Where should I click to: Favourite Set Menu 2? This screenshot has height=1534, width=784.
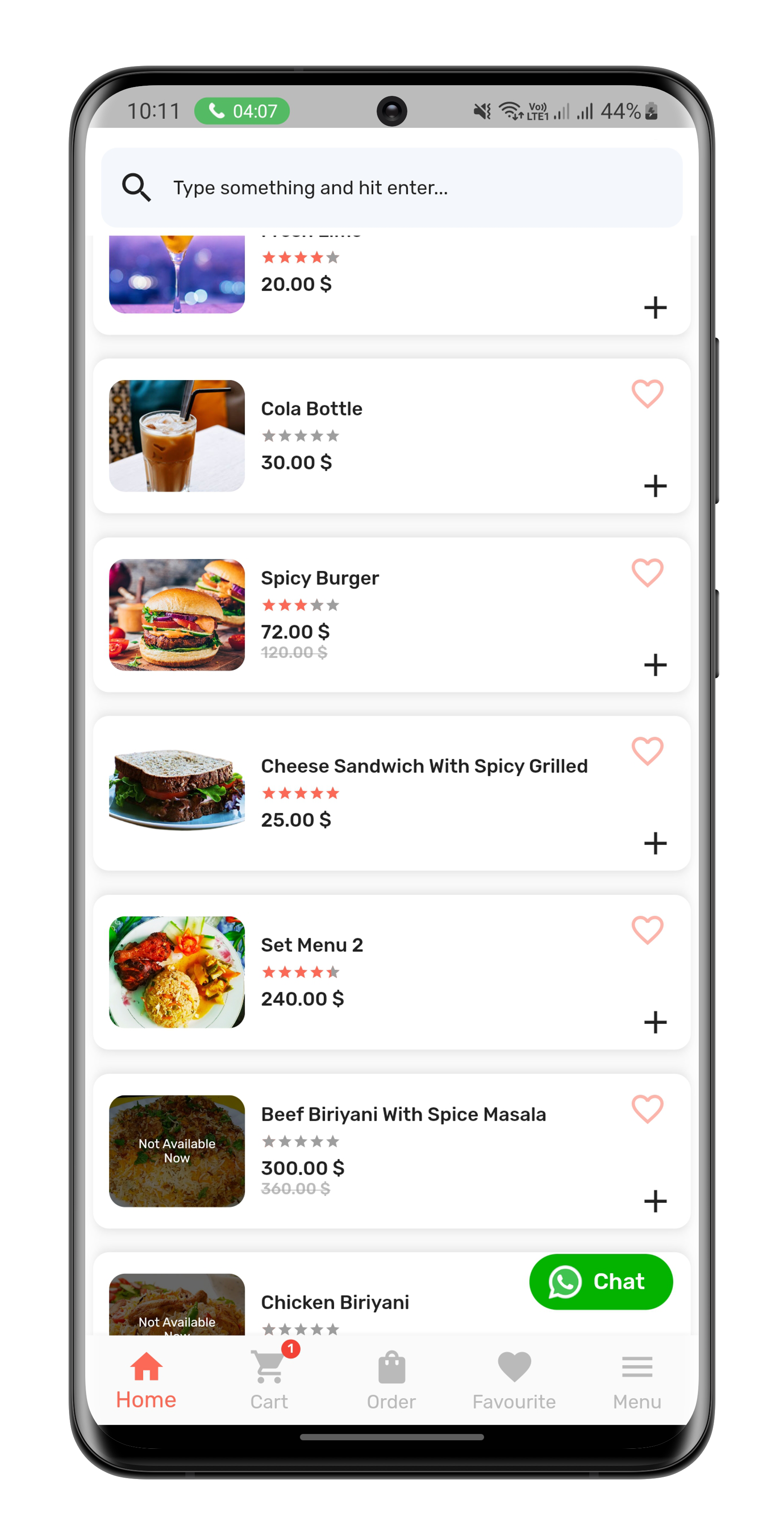[x=647, y=930]
